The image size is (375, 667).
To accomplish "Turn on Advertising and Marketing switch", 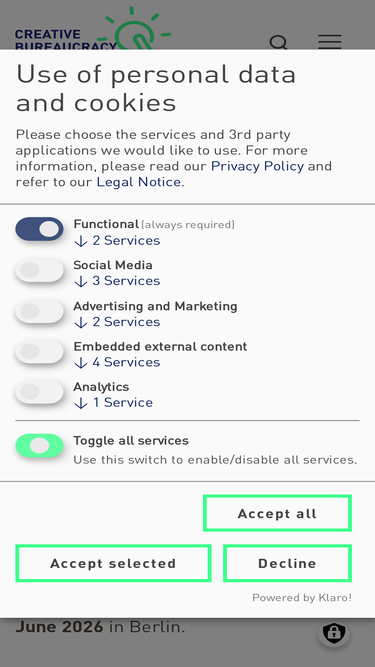I will [40, 311].
